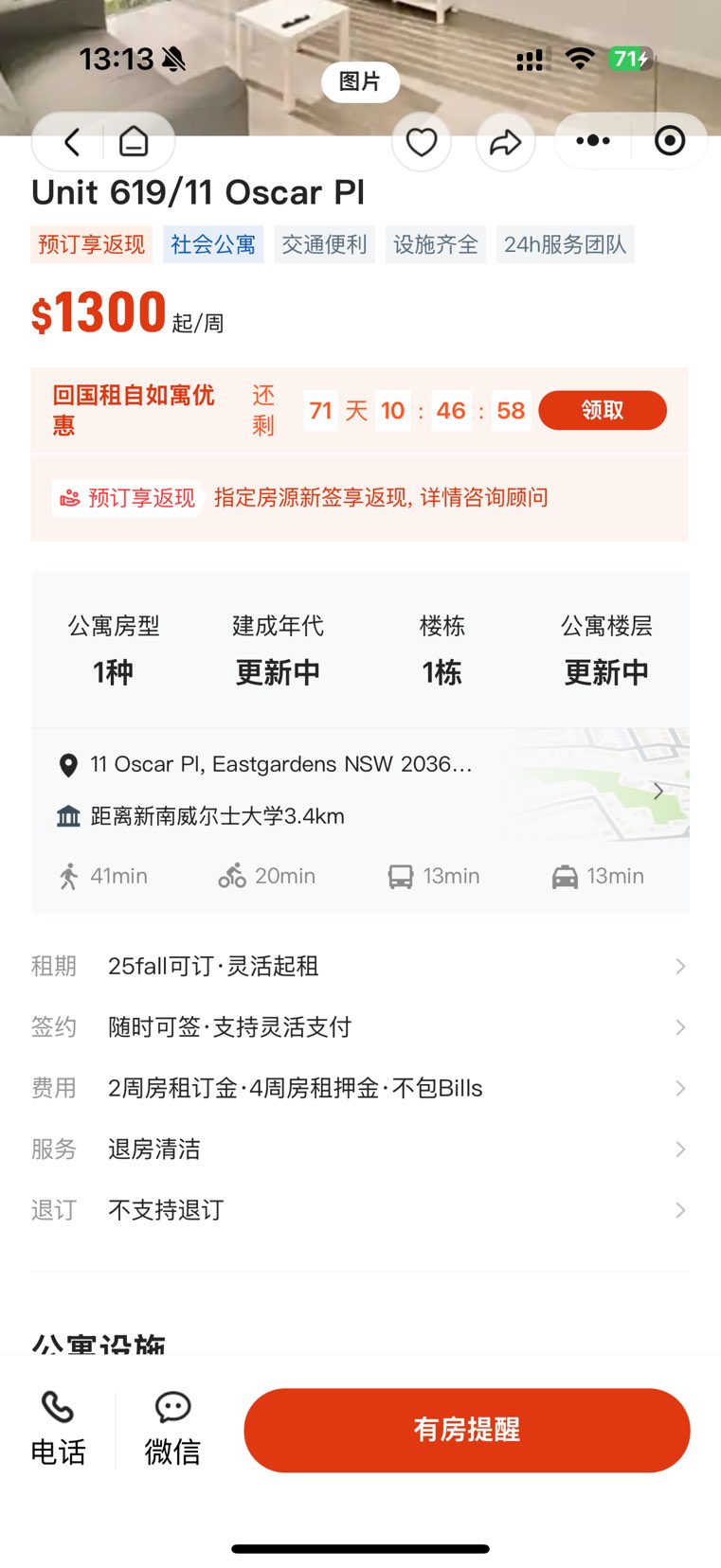Share this listing
This screenshot has height=1568, width=721.
505,143
